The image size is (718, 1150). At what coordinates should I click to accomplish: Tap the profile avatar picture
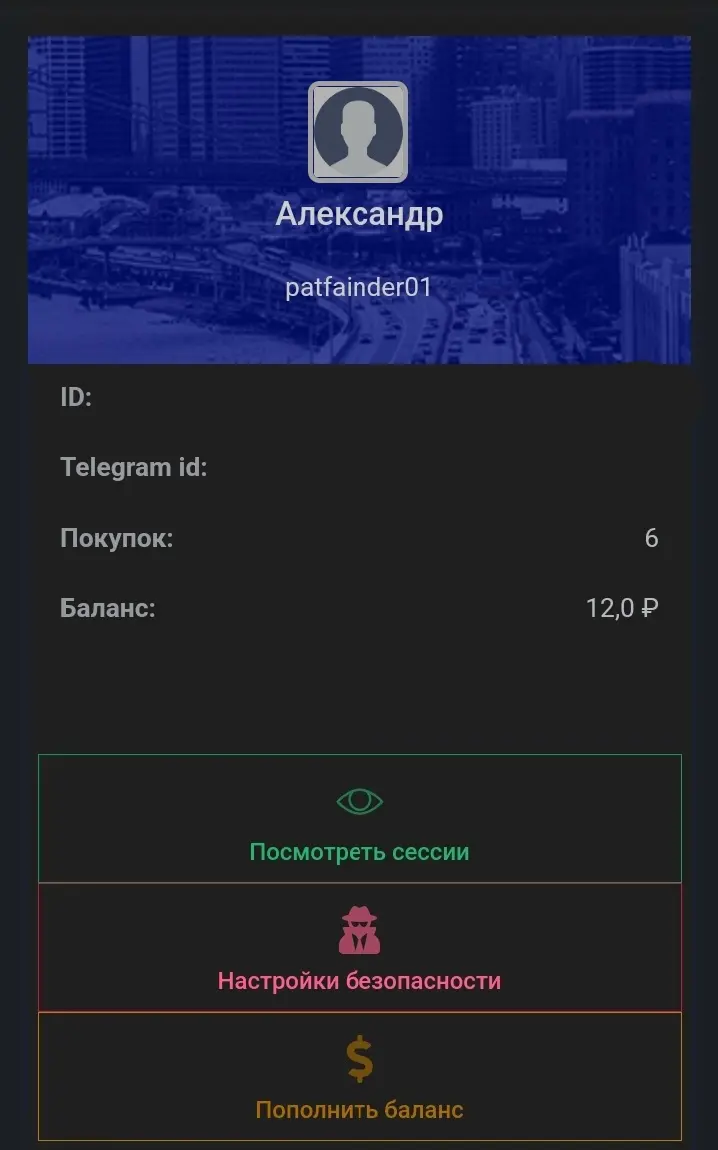[x=358, y=132]
